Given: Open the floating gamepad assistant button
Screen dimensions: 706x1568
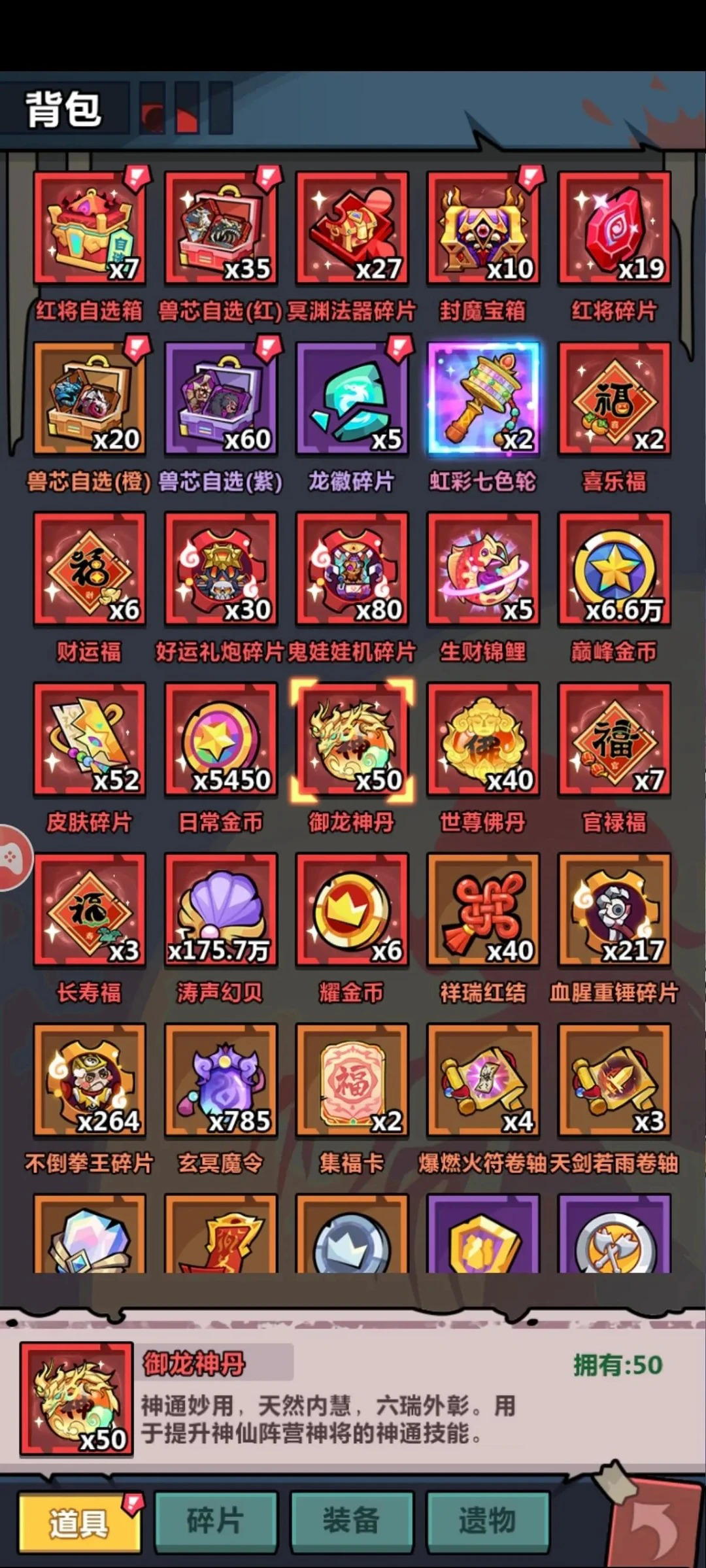Looking at the screenshot, I should 13,857.
